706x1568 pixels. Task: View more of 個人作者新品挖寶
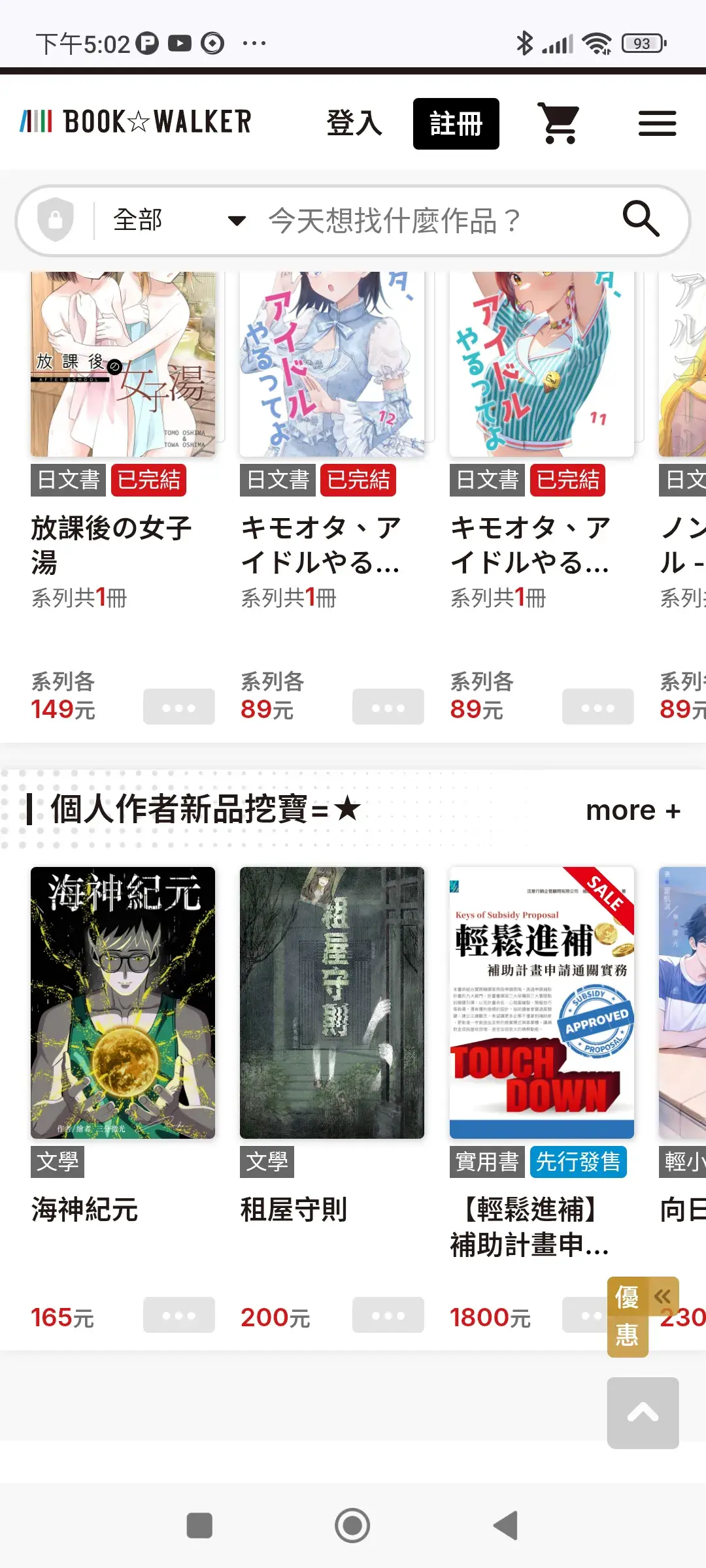click(x=633, y=811)
